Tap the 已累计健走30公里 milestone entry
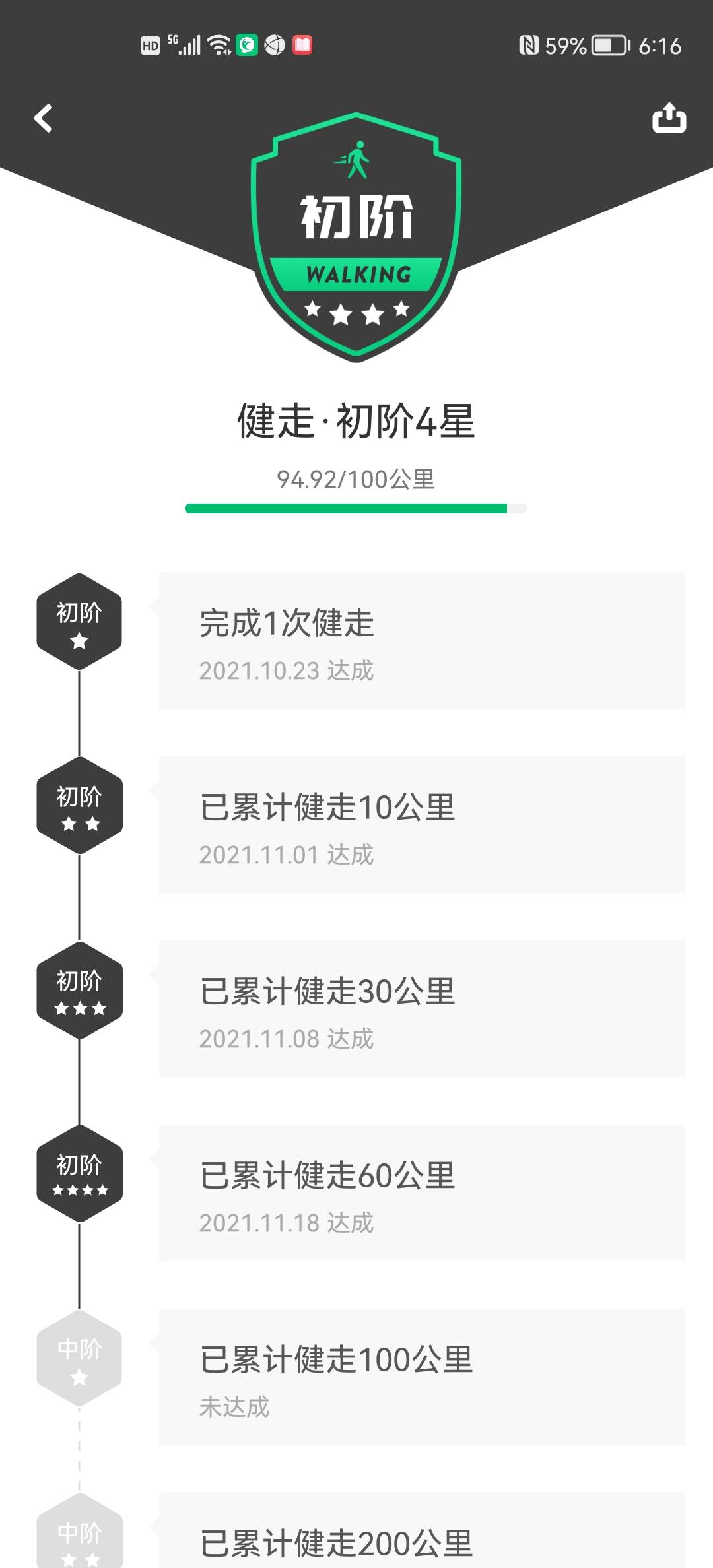The width and height of the screenshot is (713, 1568). tap(423, 1006)
